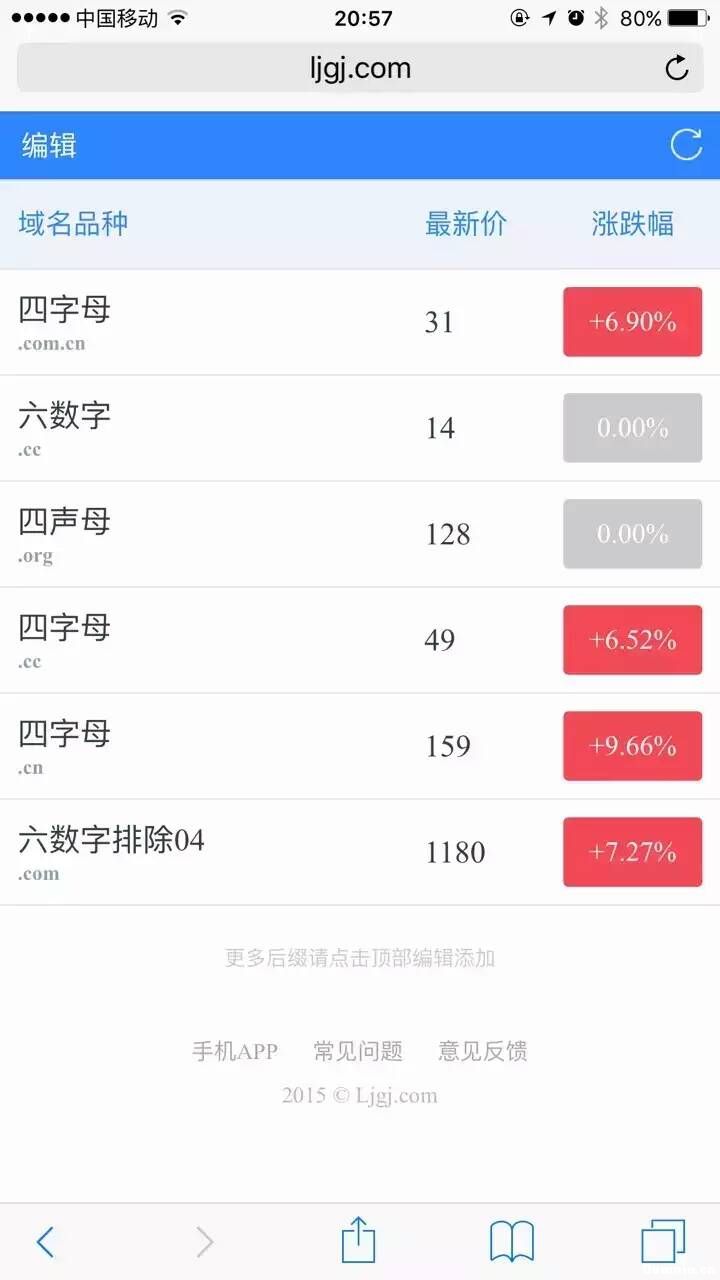The width and height of the screenshot is (720, 1280).
Task: Tap the +6.90% change badge for 四字母 .com.cn
Action: coord(632,322)
